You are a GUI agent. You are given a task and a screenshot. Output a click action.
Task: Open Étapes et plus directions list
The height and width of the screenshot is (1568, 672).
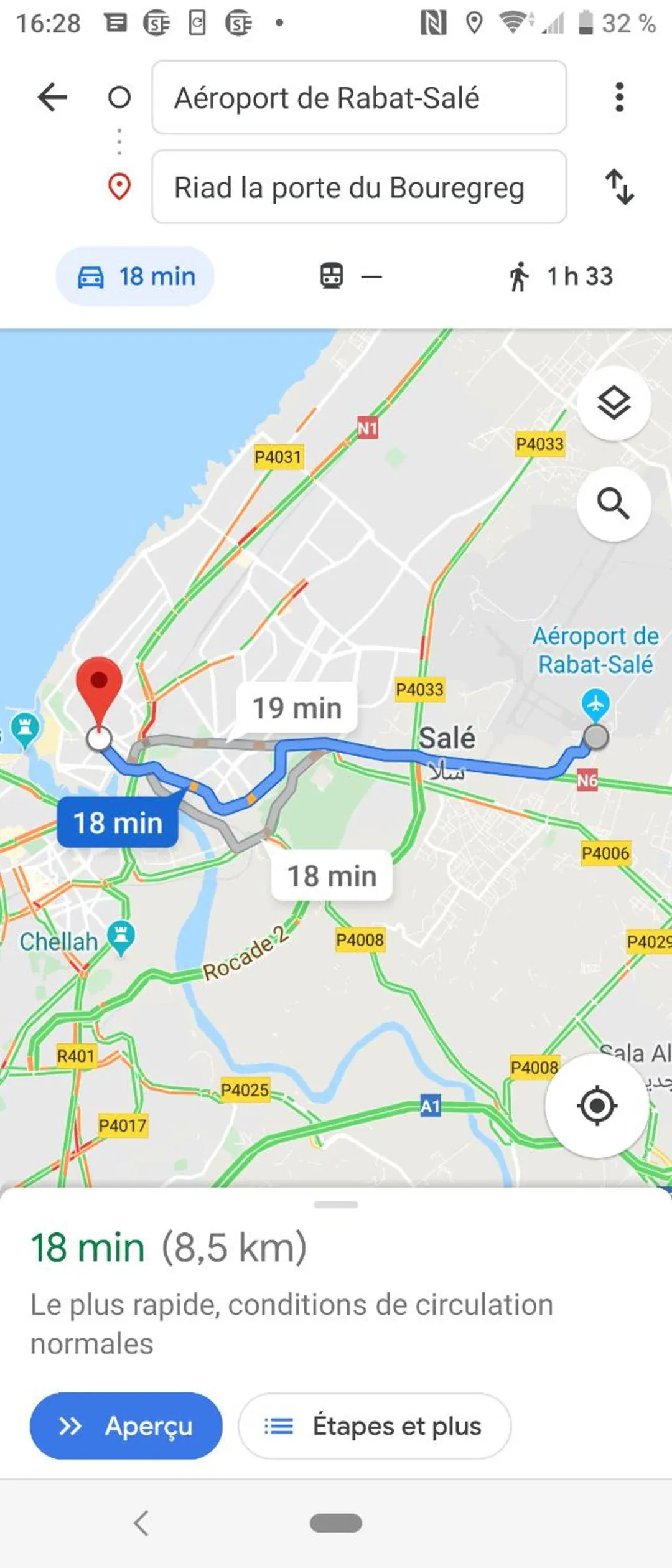coord(375,1425)
